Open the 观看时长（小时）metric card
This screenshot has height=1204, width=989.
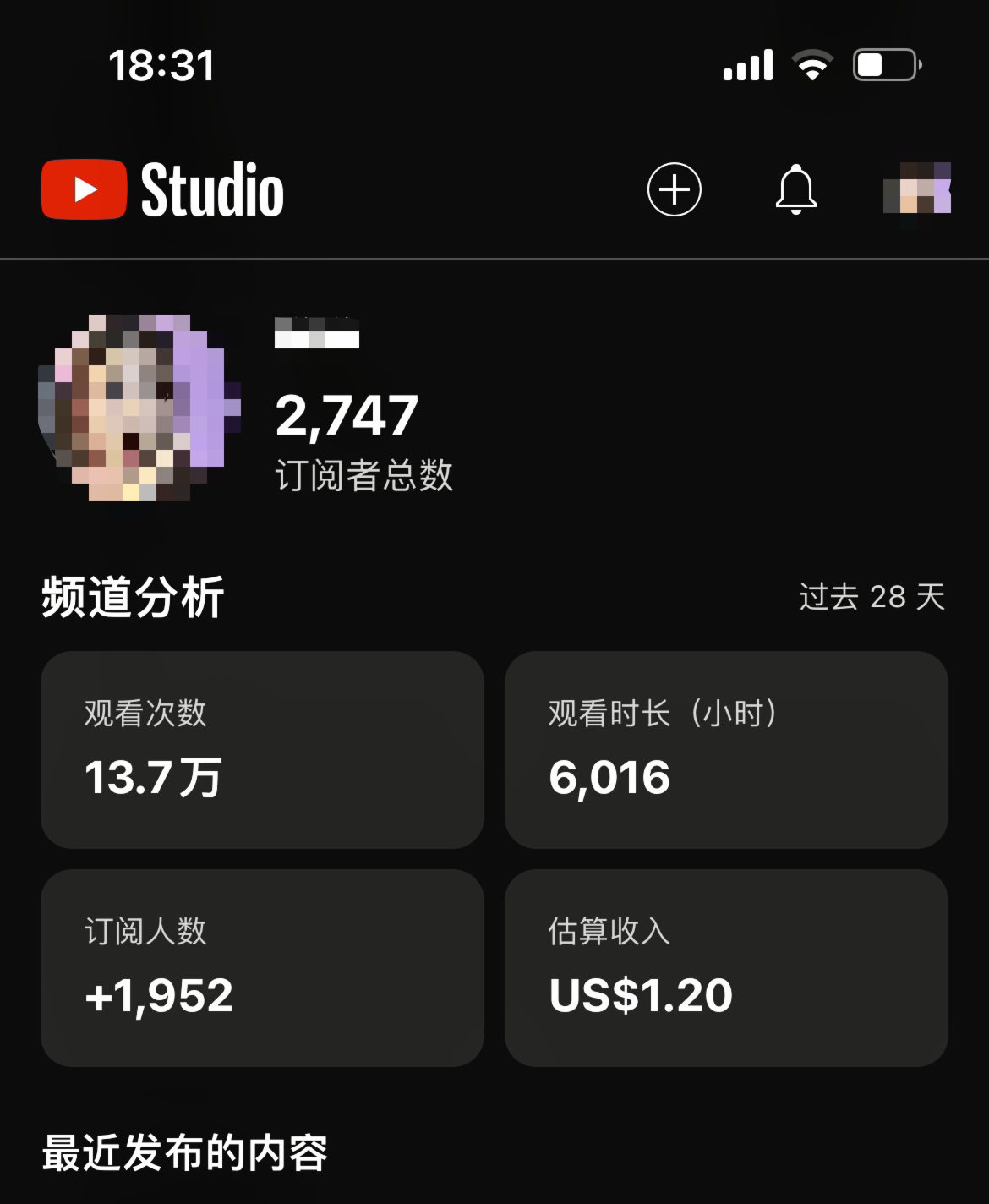pos(727,747)
